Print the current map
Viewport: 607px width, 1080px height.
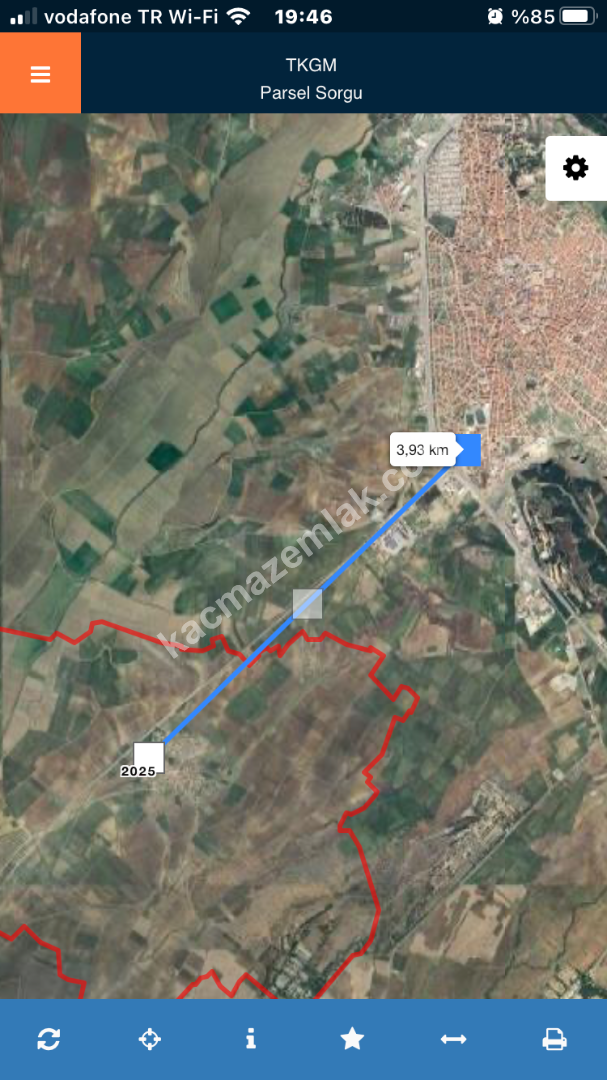[555, 1039]
